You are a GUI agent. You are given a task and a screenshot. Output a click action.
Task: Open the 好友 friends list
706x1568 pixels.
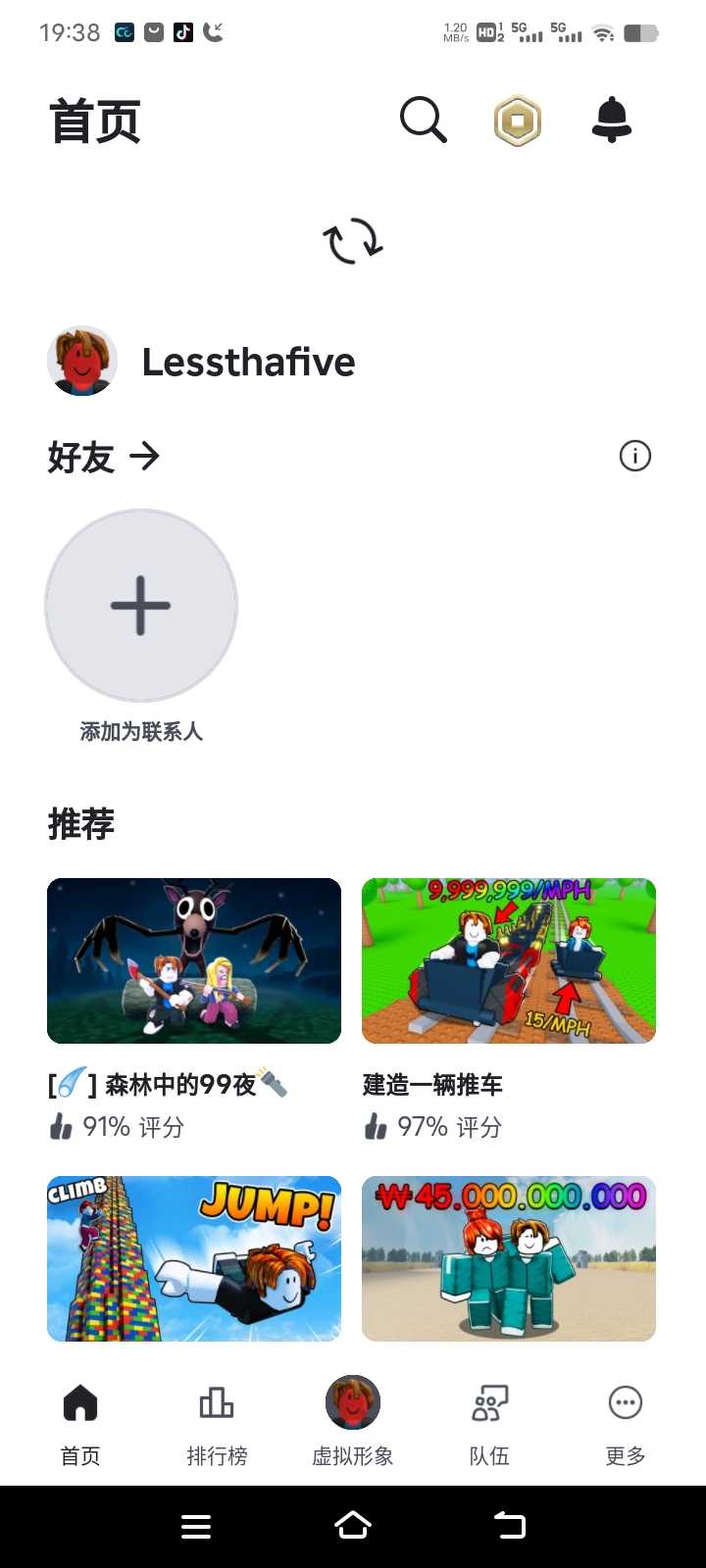103,457
